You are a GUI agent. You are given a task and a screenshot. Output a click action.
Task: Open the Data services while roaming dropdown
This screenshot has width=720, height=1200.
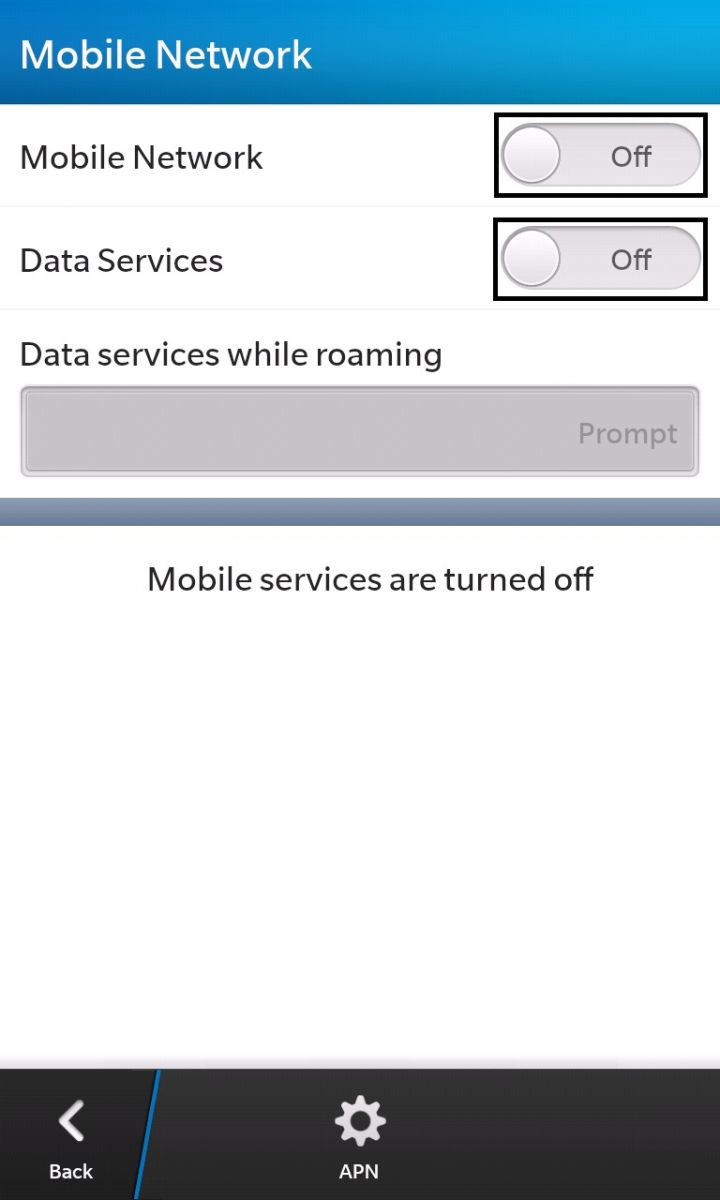tap(360, 432)
